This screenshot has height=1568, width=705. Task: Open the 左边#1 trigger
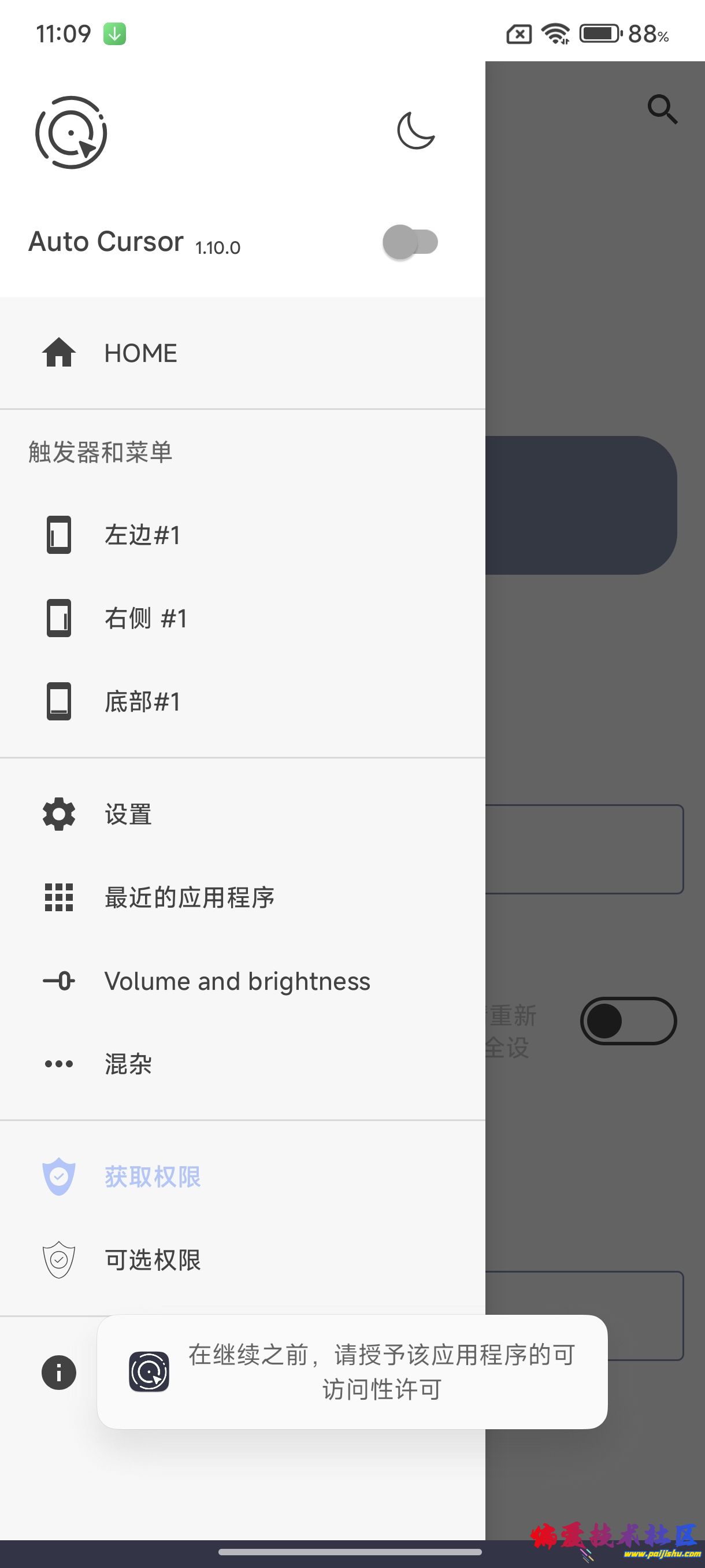click(142, 535)
